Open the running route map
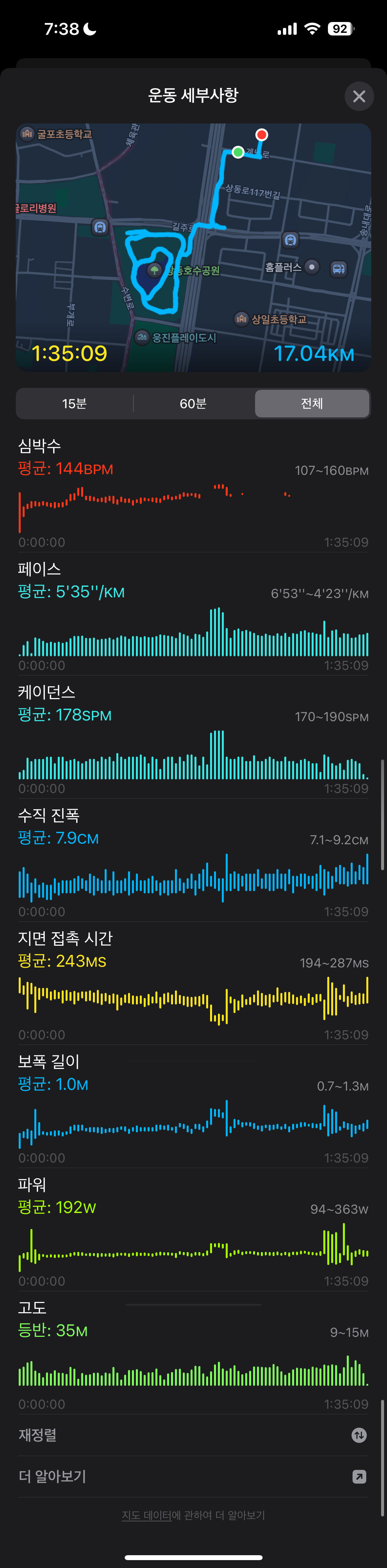387x1568 pixels. (x=193, y=247)
